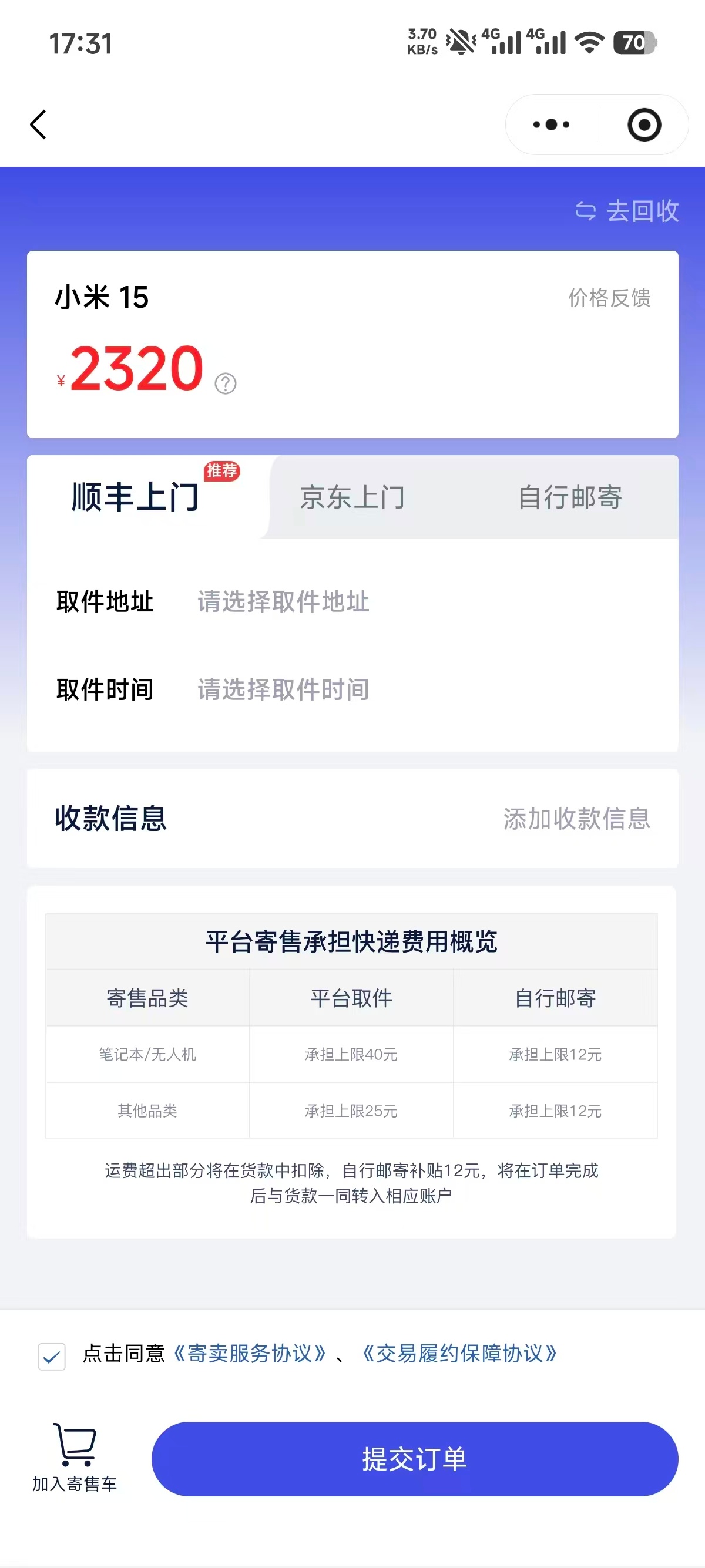The image size is (705, 1568).
Task: Switch to the 京东上门 tab
Action: click(x=352, y=497)
